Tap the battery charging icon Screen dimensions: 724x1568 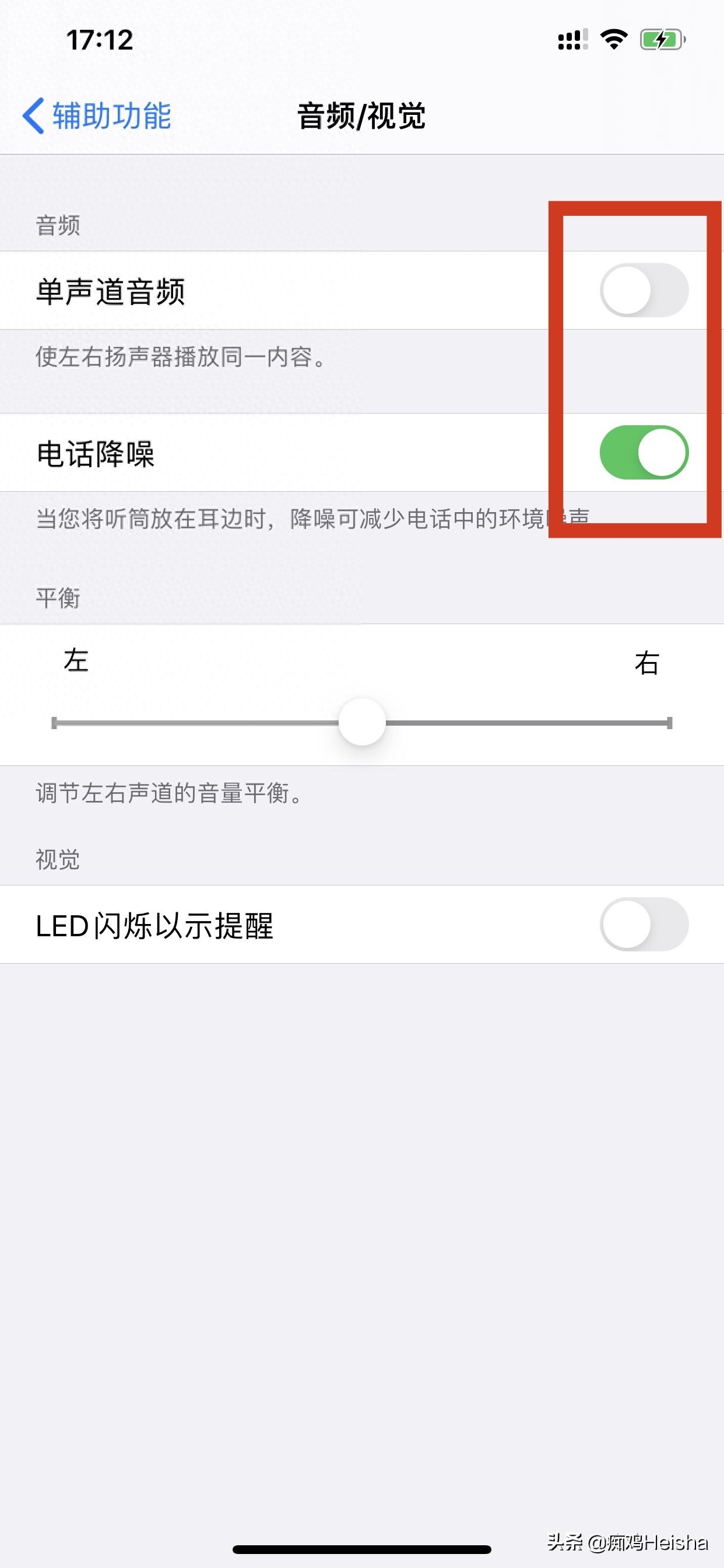[662, 38]
